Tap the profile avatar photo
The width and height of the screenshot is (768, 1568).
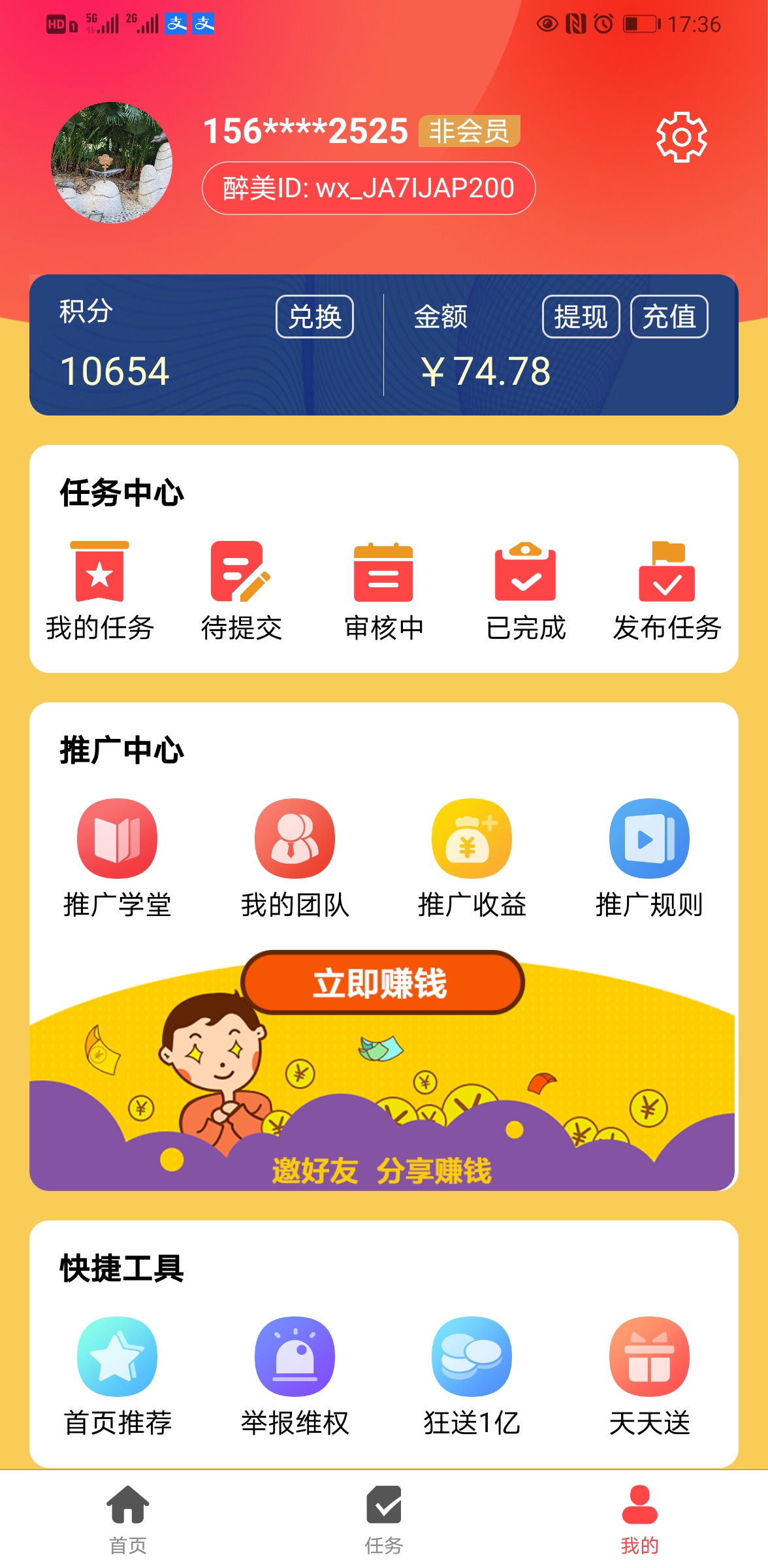(112, 163)
